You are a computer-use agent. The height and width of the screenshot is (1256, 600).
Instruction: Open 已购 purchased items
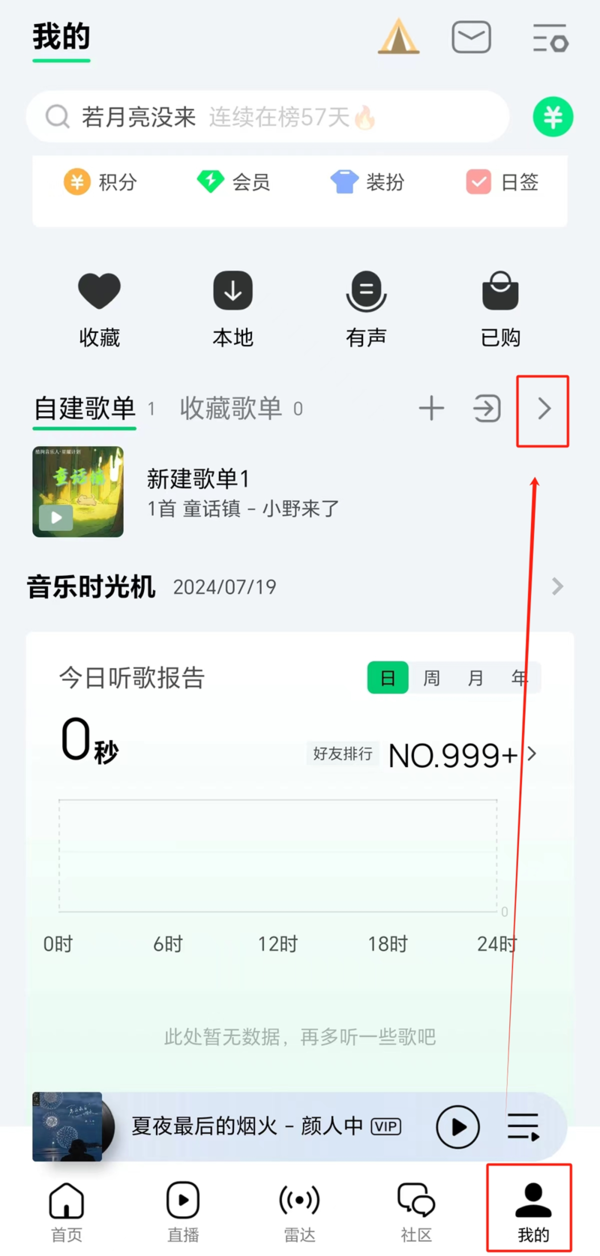[x=500, y=309]
